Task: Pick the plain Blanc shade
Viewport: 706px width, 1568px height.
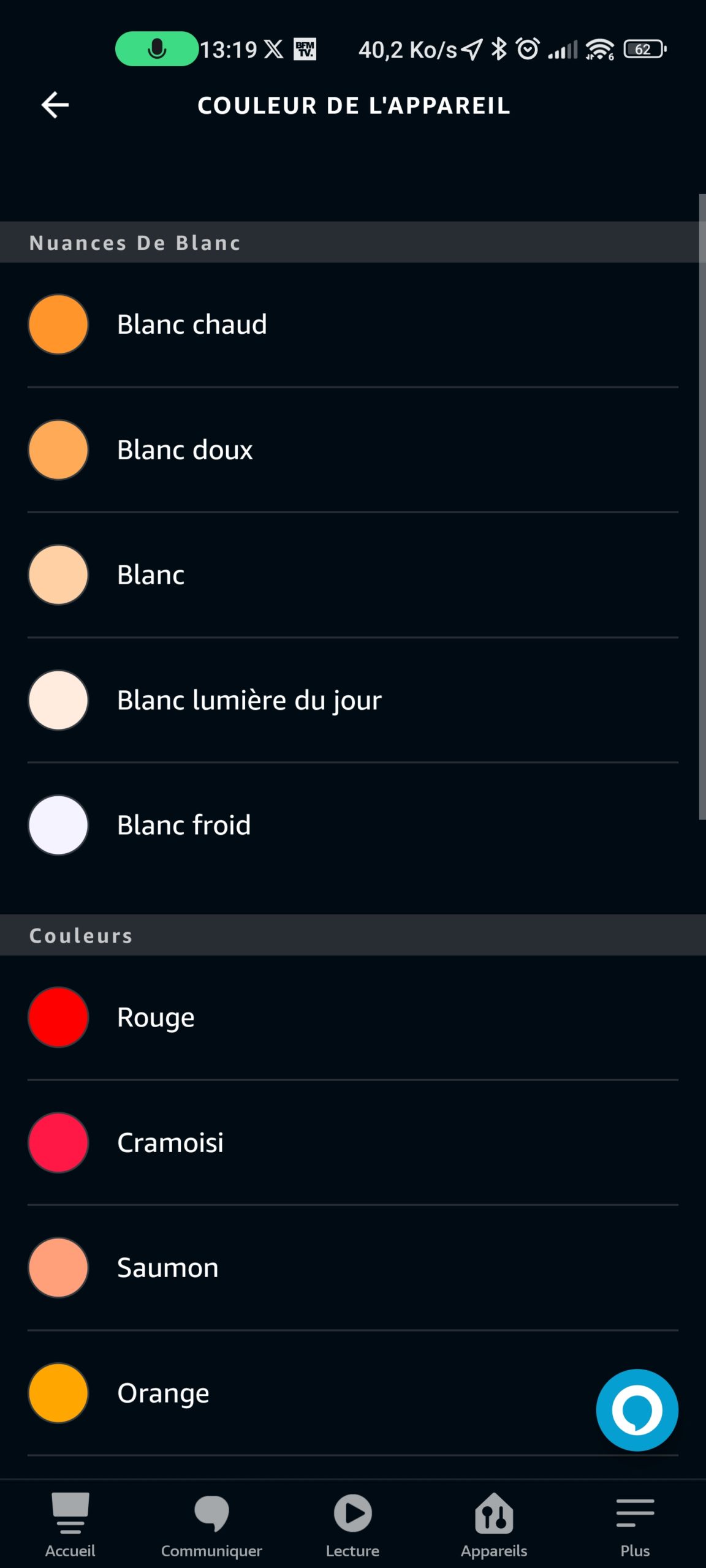Action: pos(353,575)
